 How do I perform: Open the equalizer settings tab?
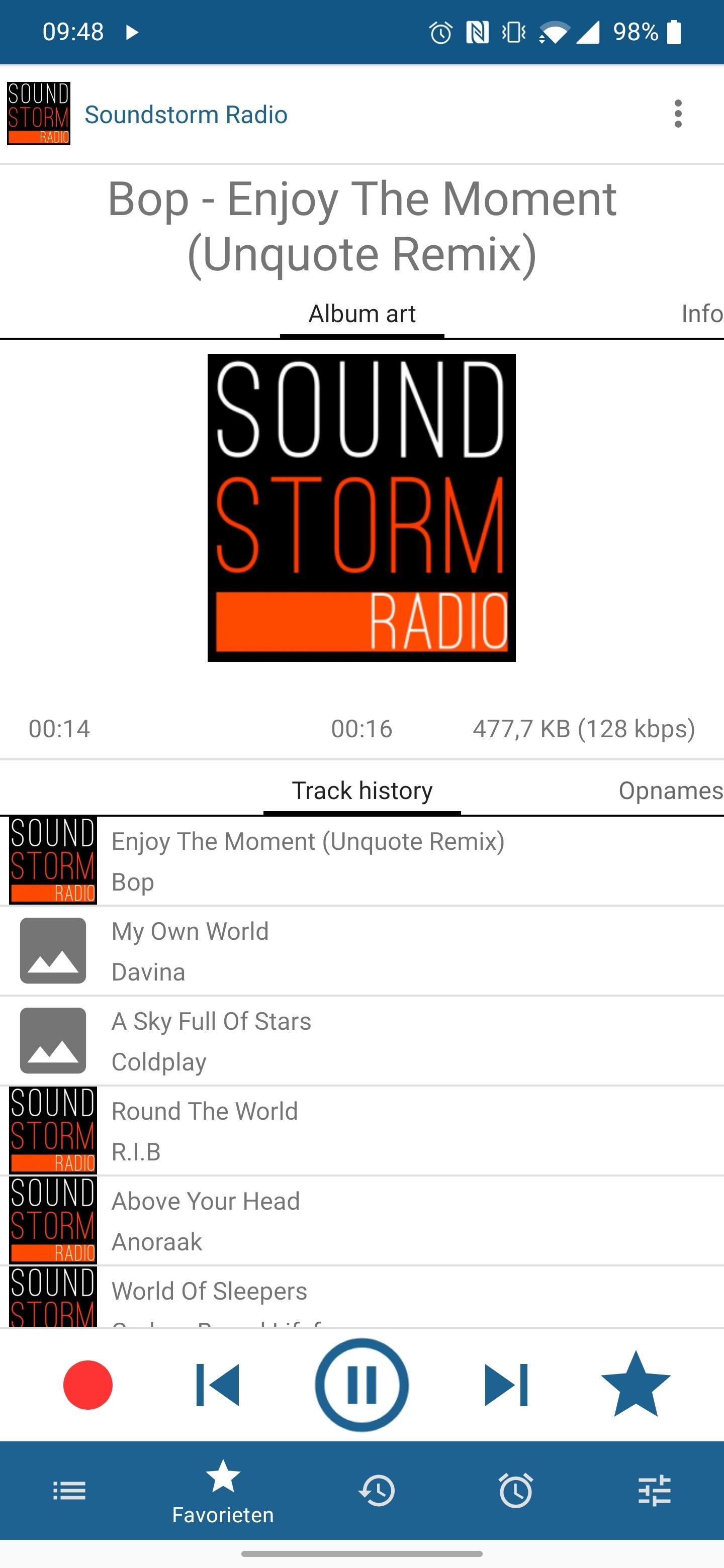(655, 1491)
